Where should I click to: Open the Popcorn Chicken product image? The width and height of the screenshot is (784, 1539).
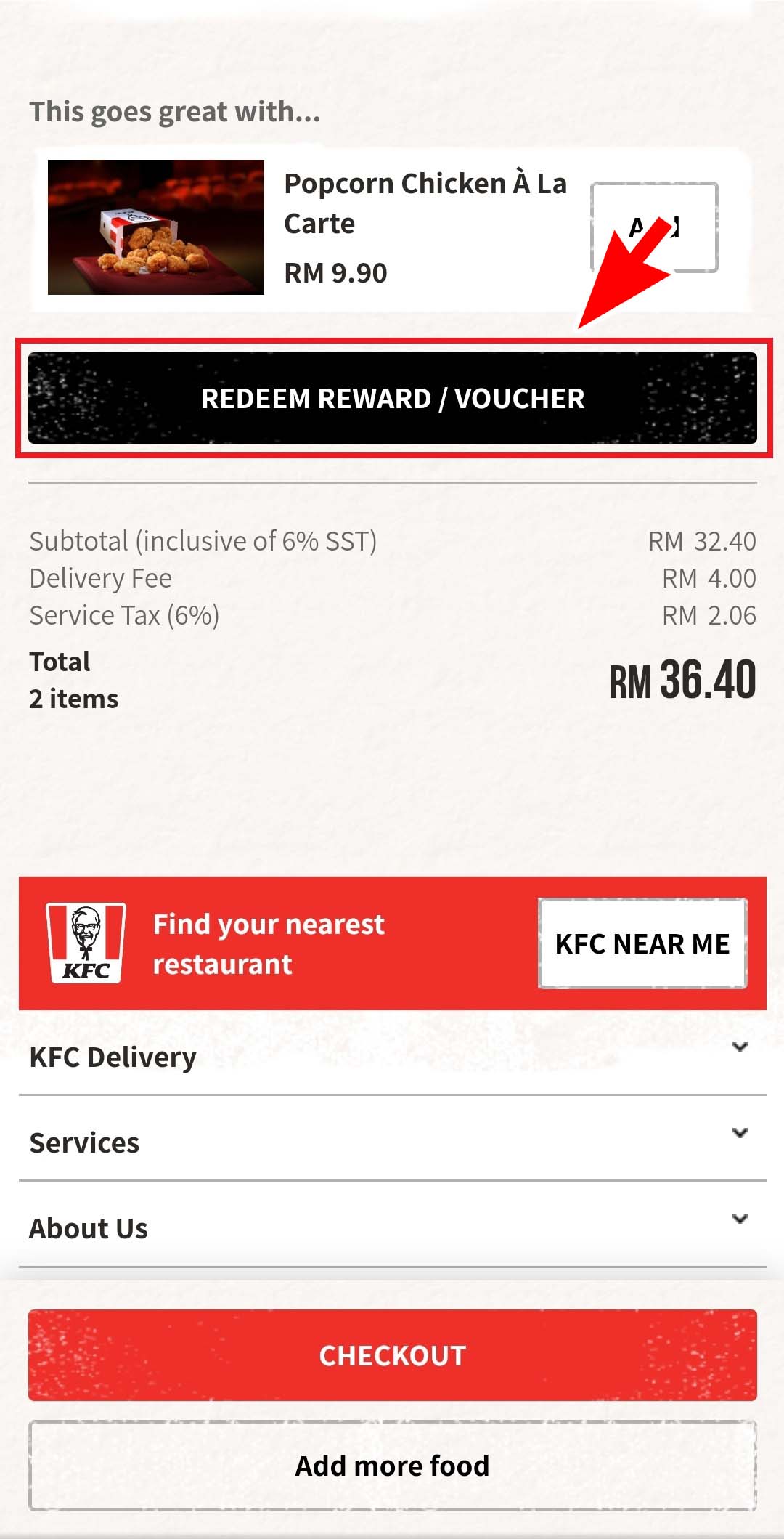156,227
